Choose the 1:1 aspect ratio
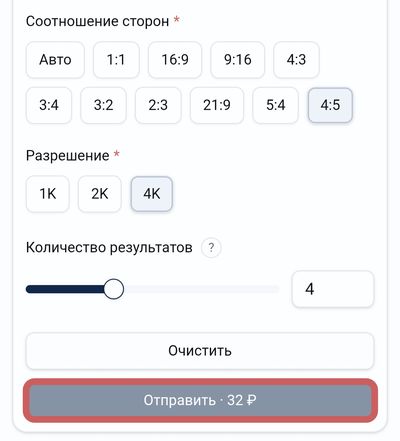The image size is (400, 441). (x=116, y=60)
